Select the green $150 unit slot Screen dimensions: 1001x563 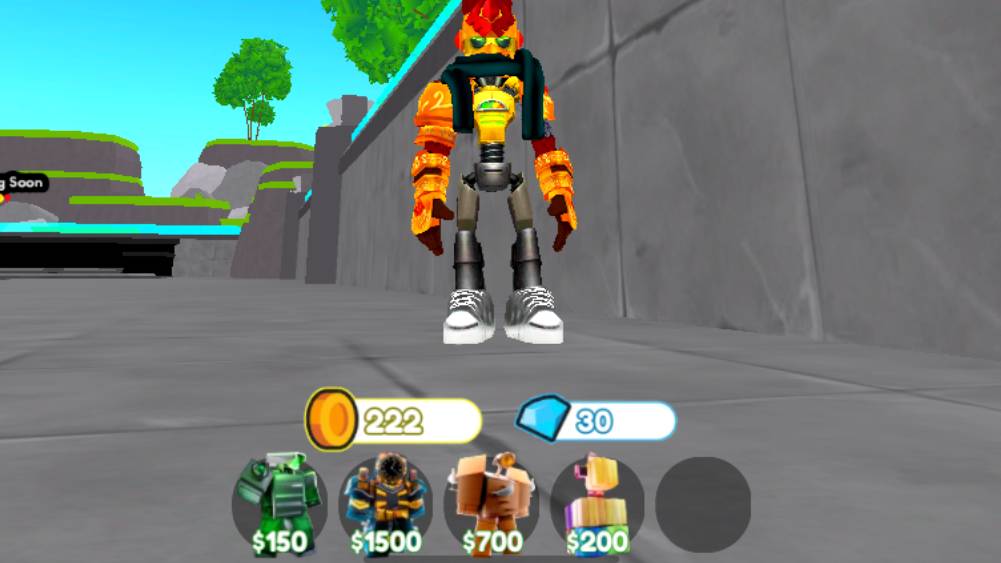coord(279,503)
